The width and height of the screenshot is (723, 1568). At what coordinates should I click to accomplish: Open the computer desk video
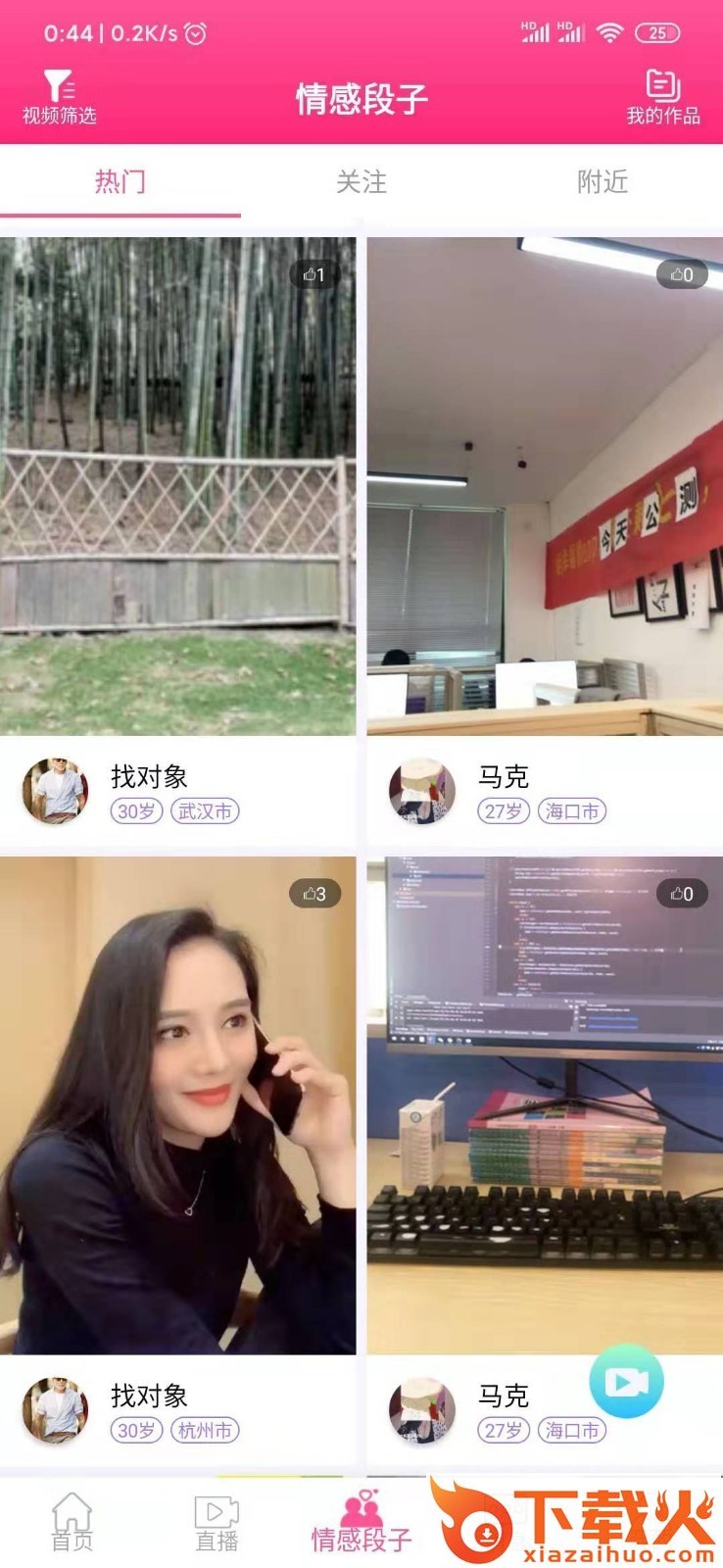(x=545, y=1105)
